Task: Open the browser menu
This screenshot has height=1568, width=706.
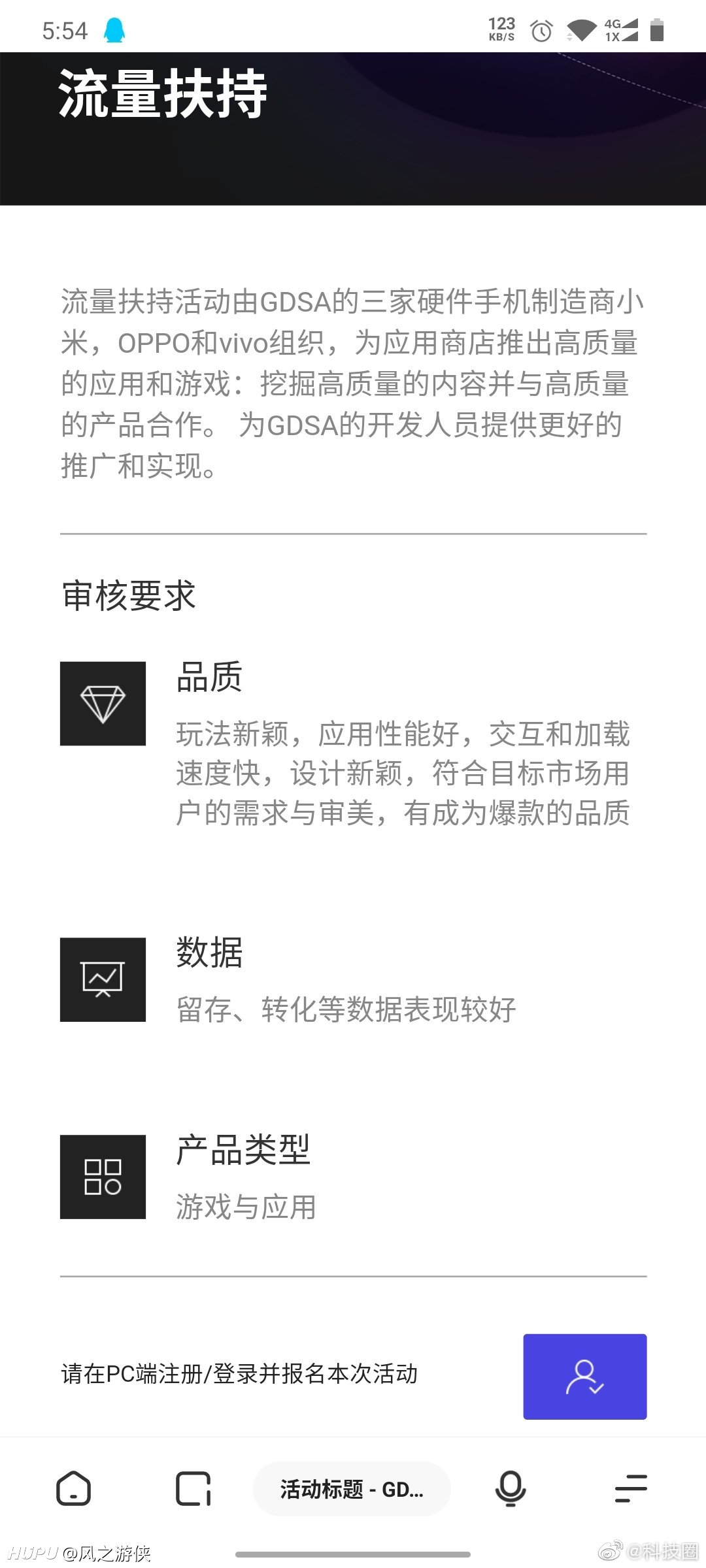Action: point(631,1489)
